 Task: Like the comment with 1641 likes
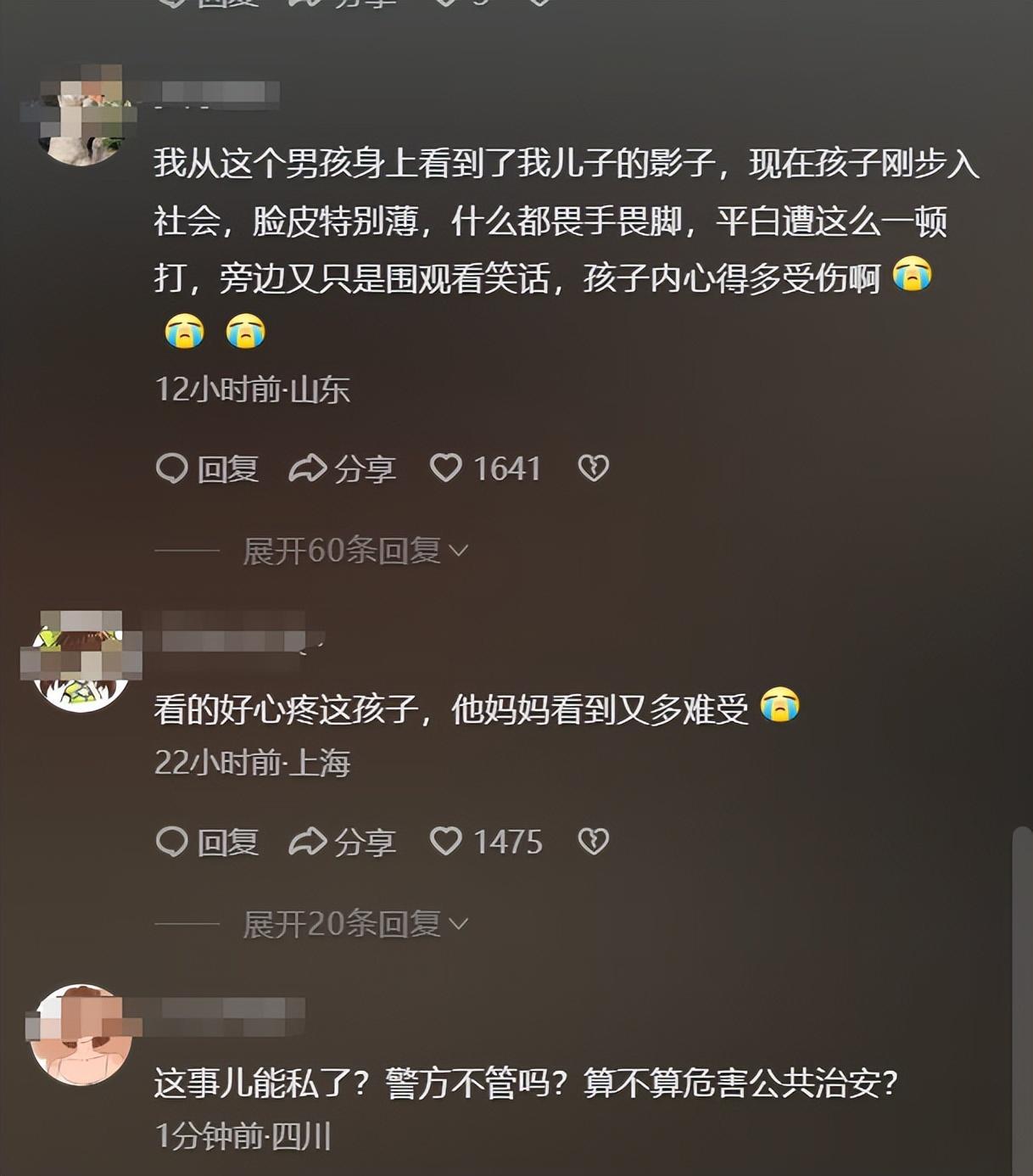(x=447, y=468)
